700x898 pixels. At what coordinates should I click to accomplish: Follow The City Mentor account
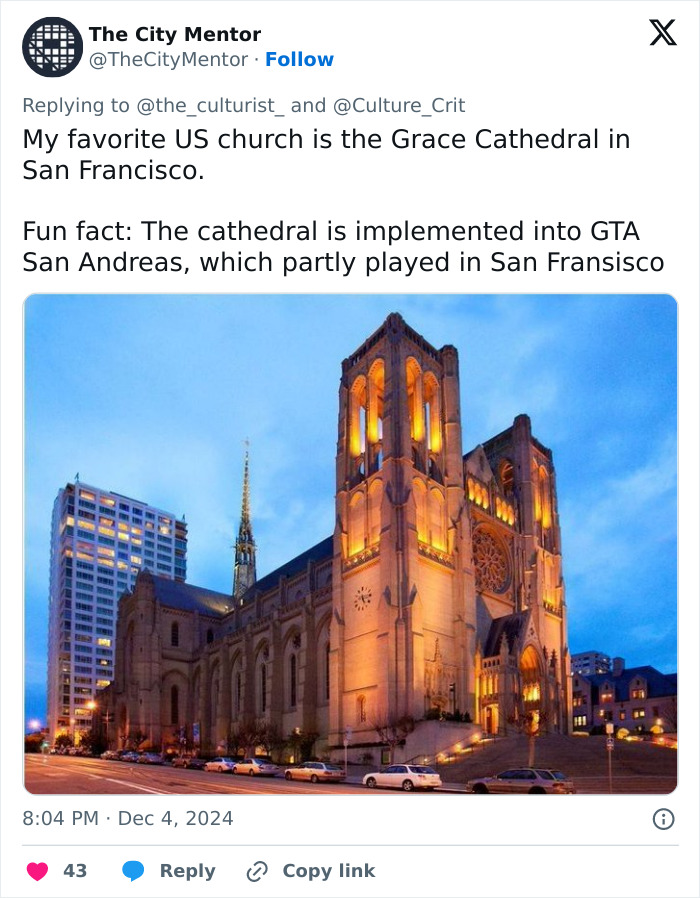click(x=299, y=60)
